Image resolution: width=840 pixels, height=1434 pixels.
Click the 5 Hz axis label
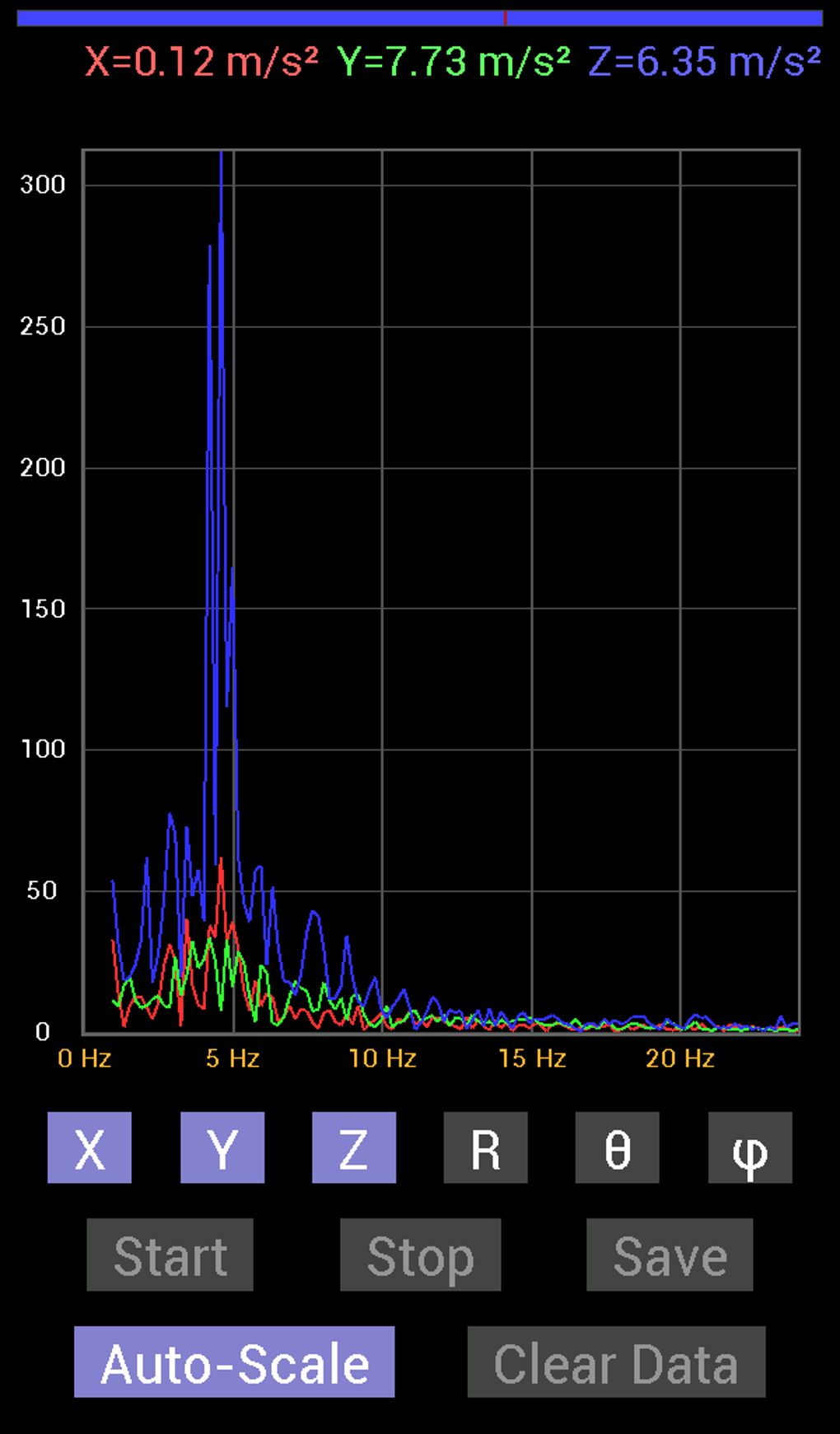click(x=233, y=1058)
